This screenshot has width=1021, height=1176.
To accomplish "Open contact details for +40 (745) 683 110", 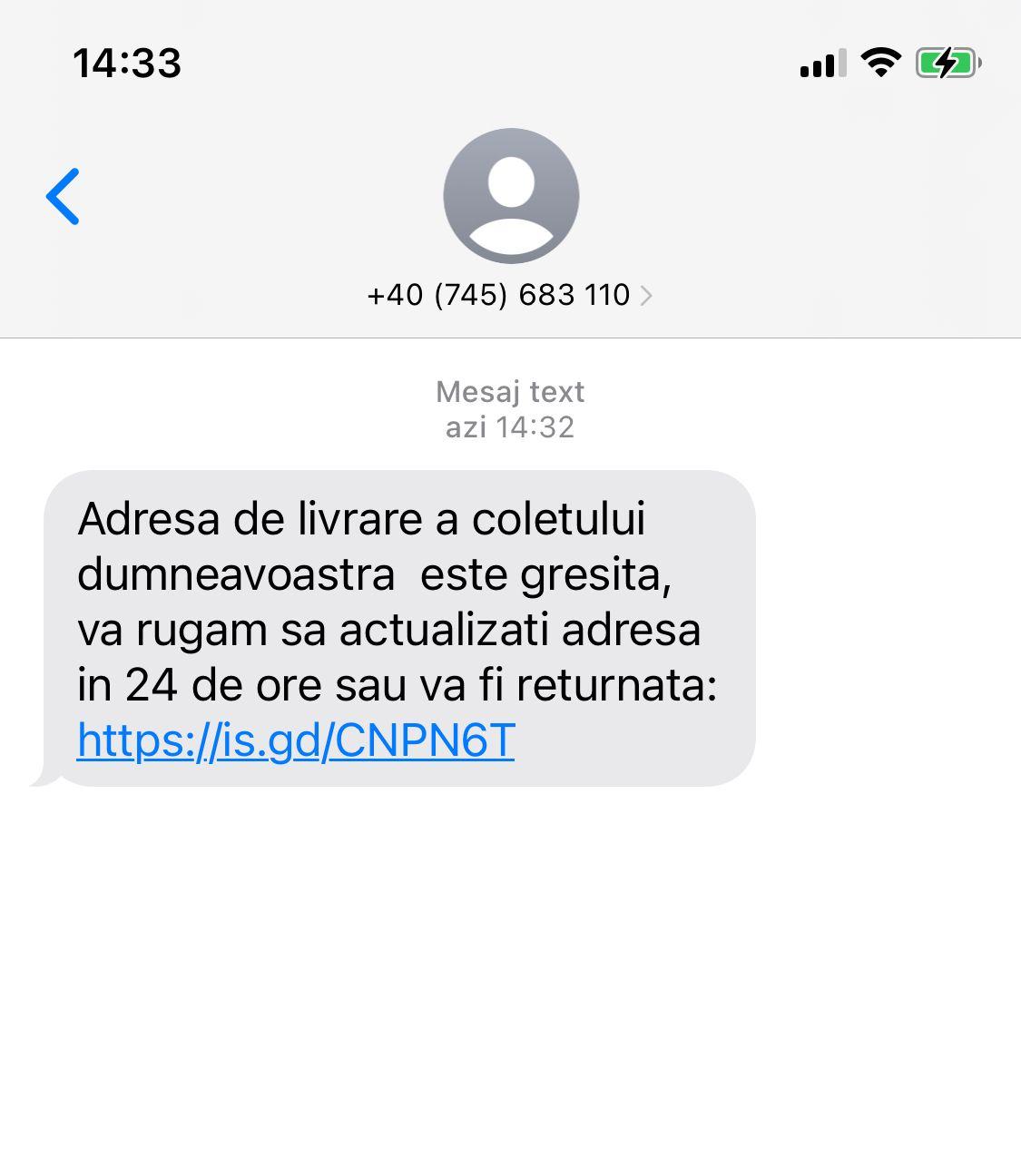I will click(509, 295).
